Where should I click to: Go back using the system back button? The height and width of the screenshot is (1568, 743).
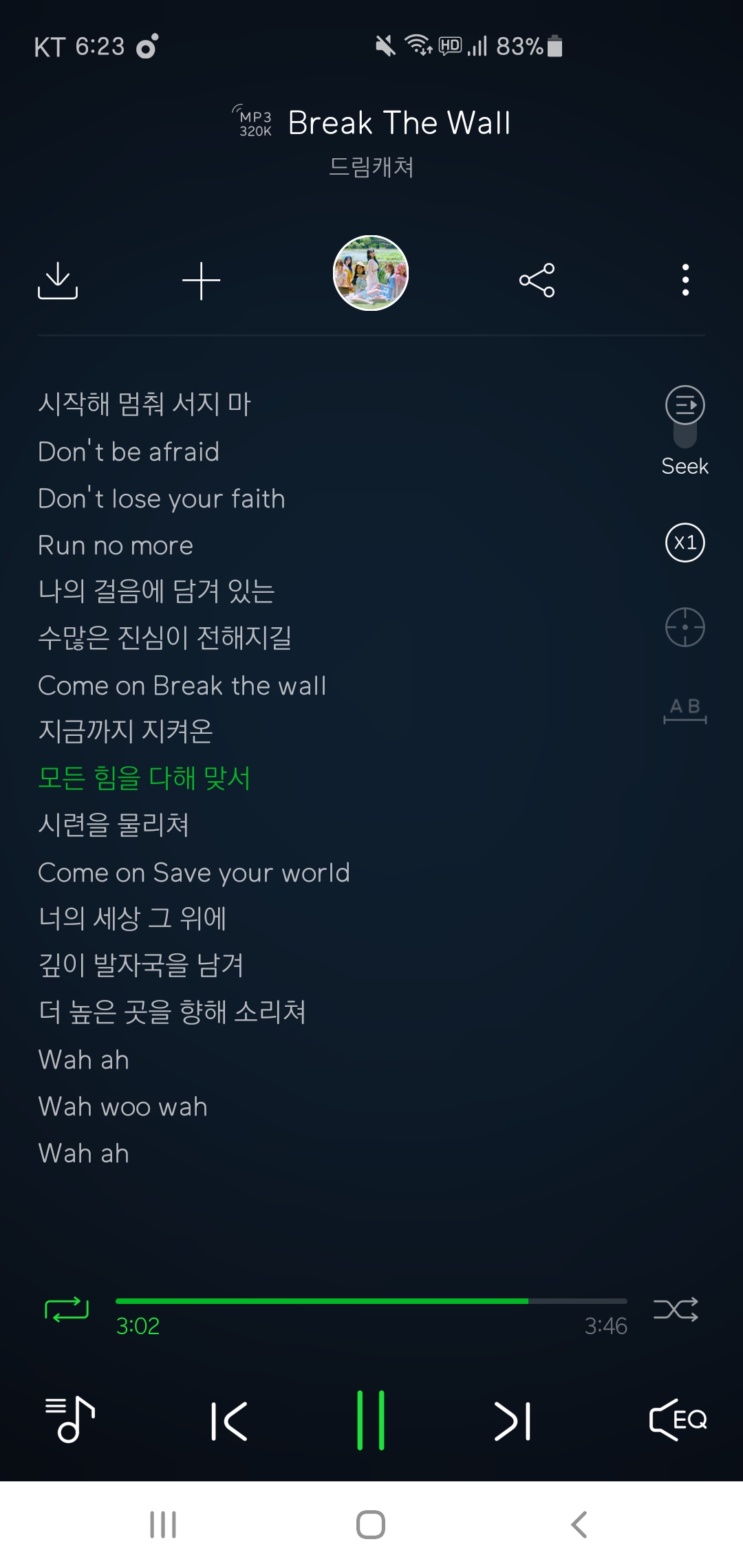(x=579, y=1525)
